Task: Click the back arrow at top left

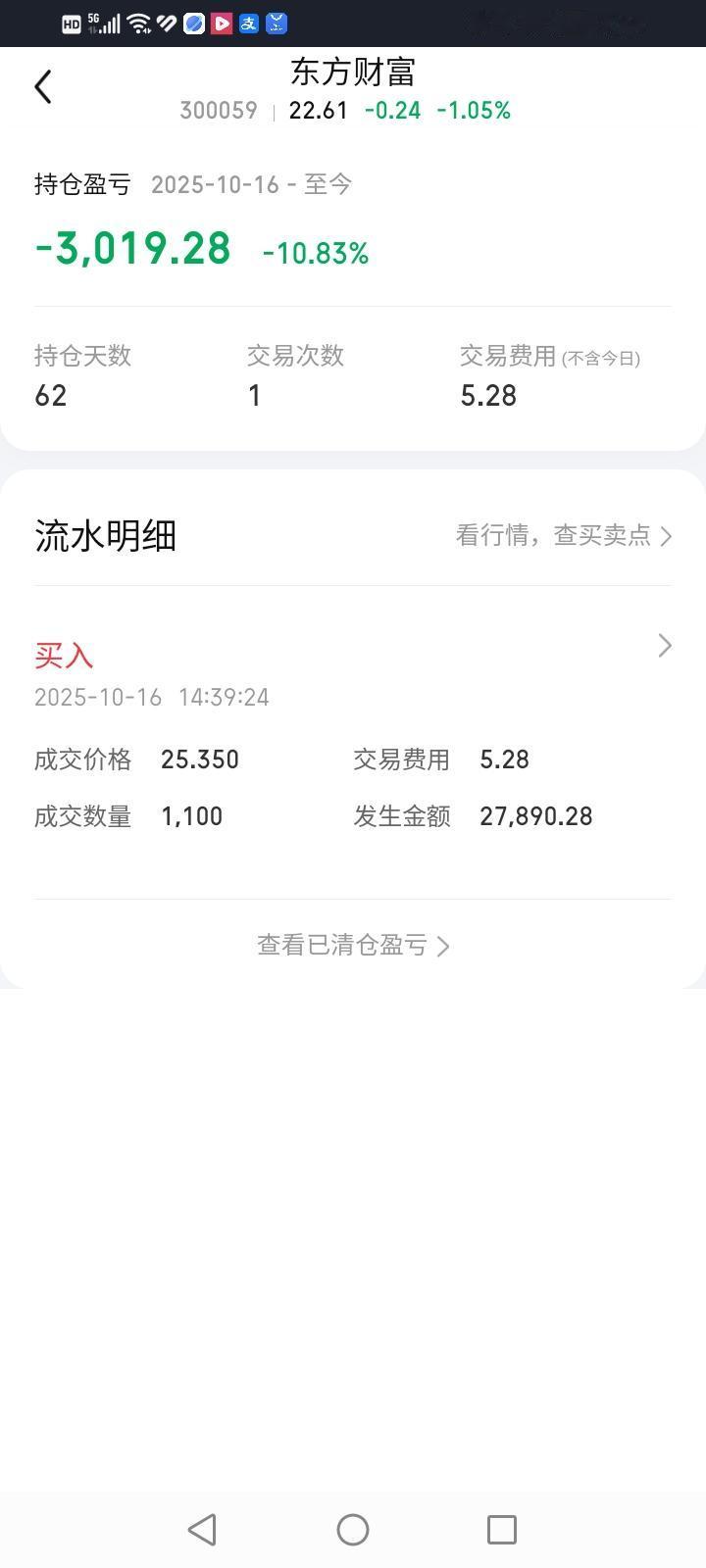Action: click(x=42, y=86)
